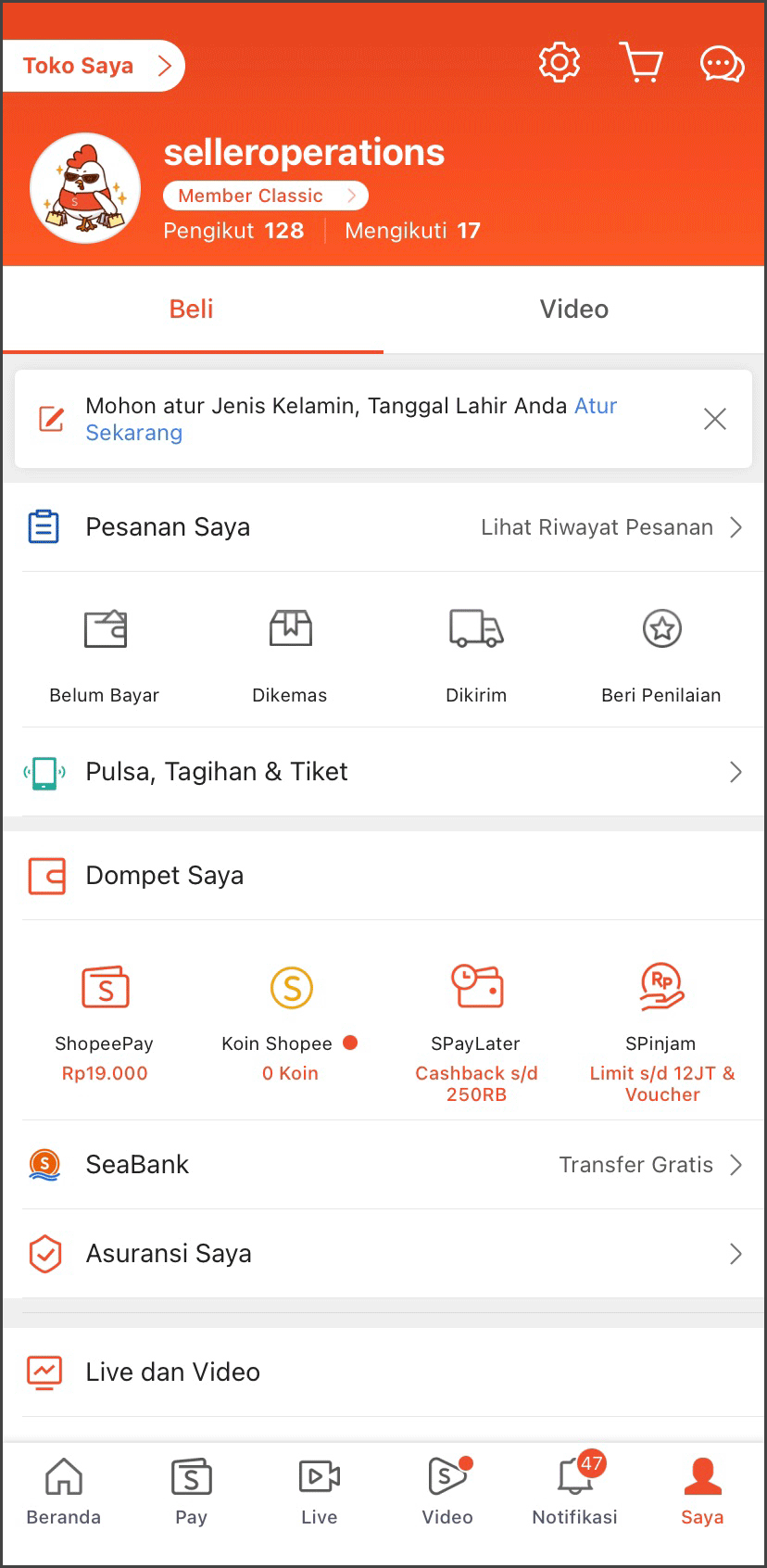Open the SeaBank row
Viewport: 767px width, 1568px height.
383,1165
